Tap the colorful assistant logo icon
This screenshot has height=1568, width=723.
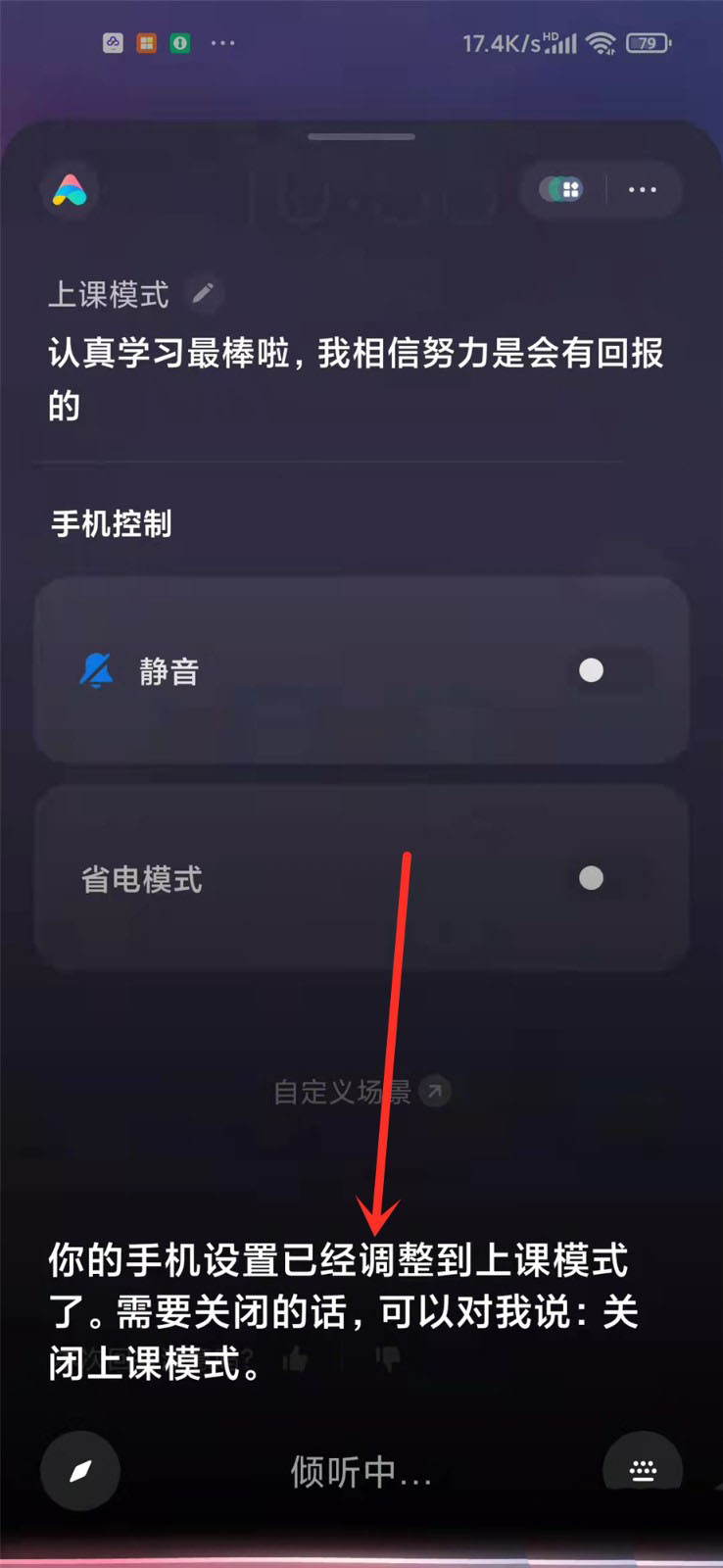[x=70, y=190]
